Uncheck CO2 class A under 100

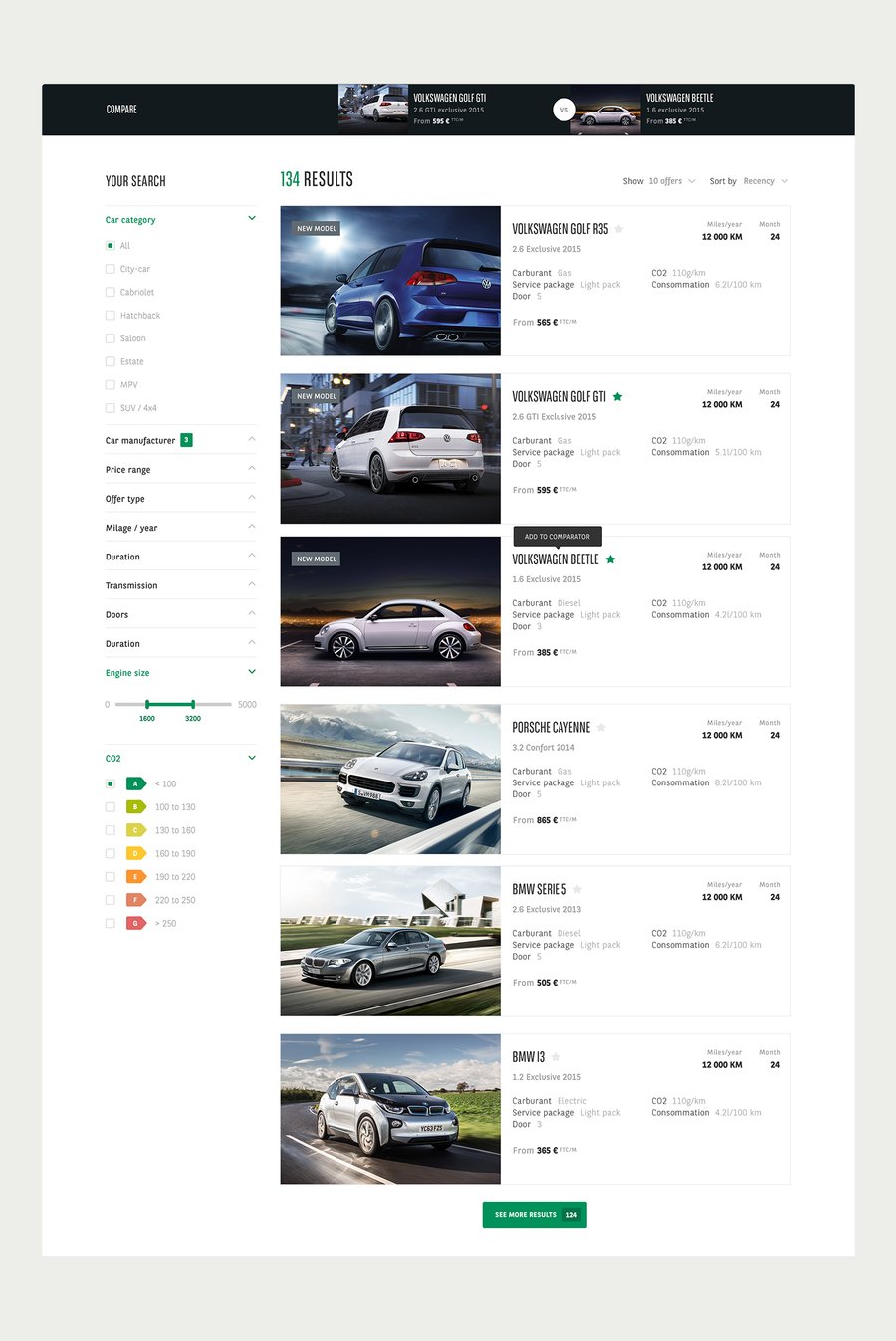(110, 783)
